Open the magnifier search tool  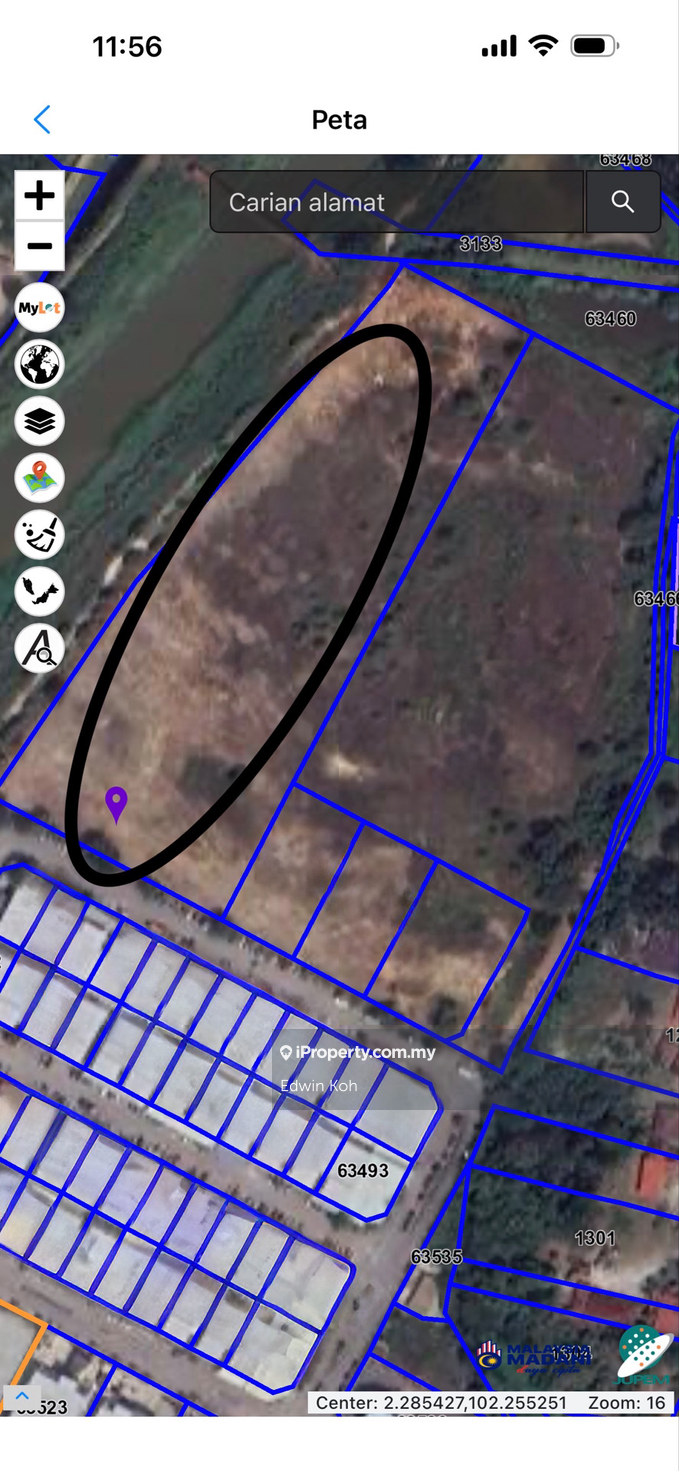pos(40,648)
